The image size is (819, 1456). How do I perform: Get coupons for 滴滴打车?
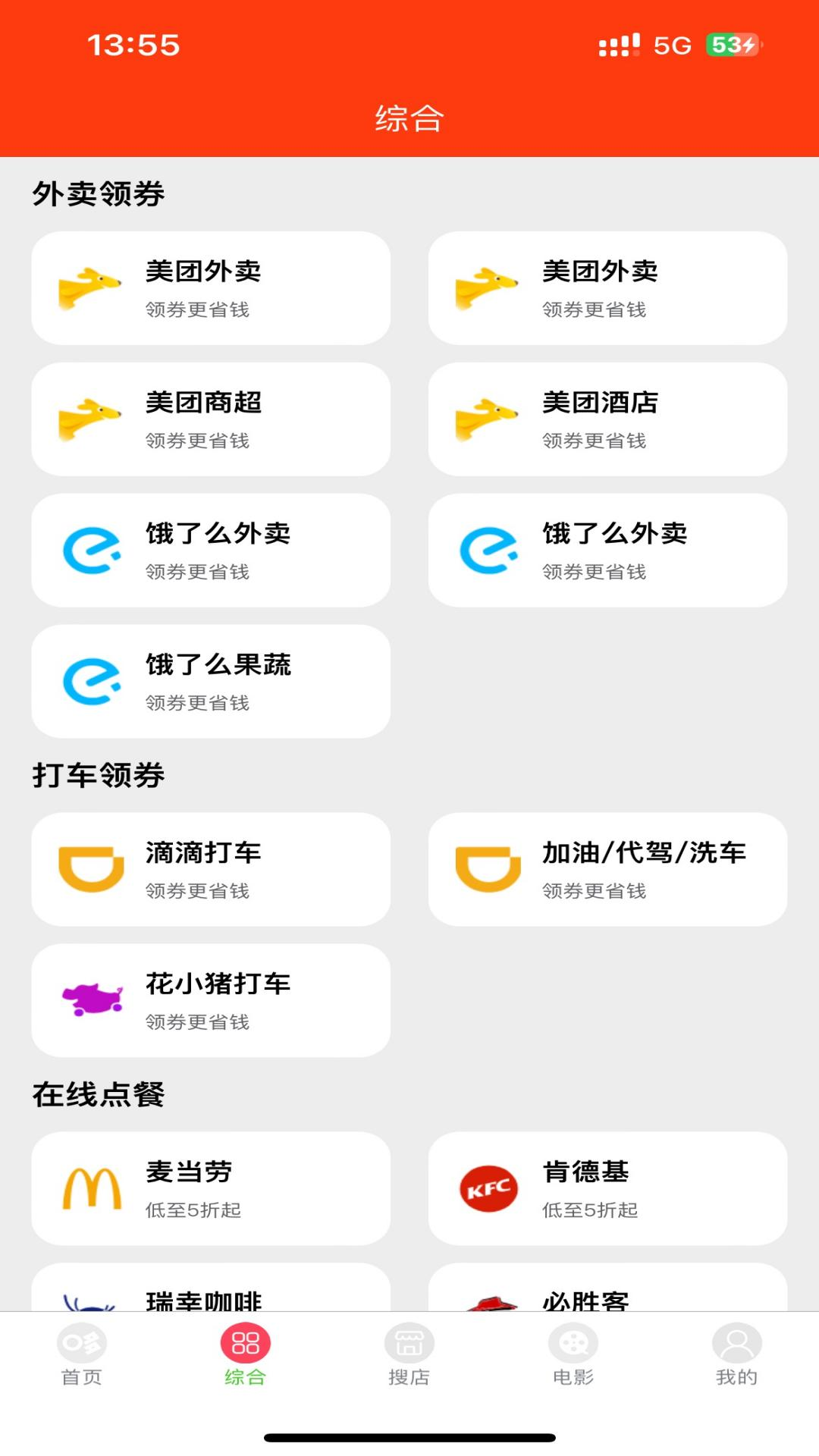coord(211,869)
